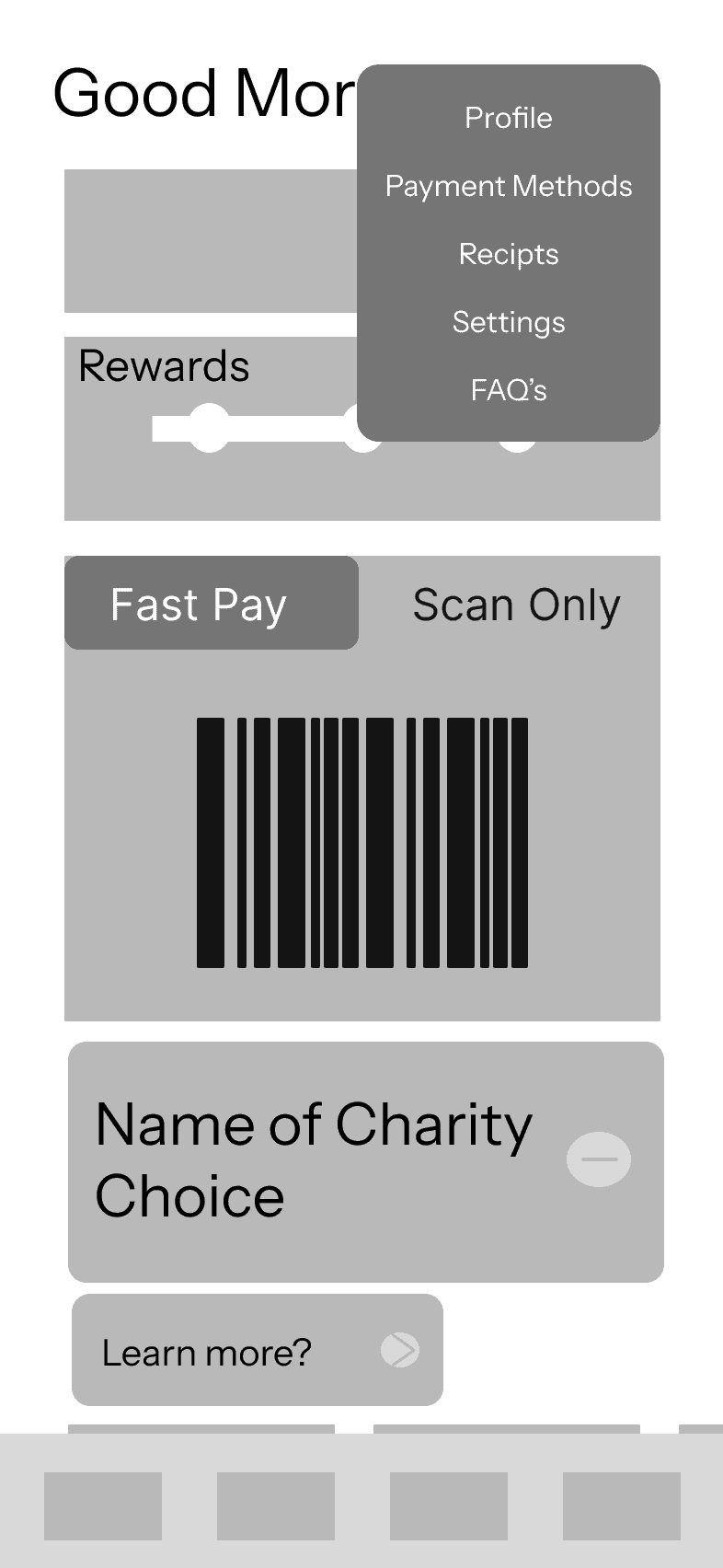
Task: Switch to the Fast Pay tab
Action: point(212,603)
